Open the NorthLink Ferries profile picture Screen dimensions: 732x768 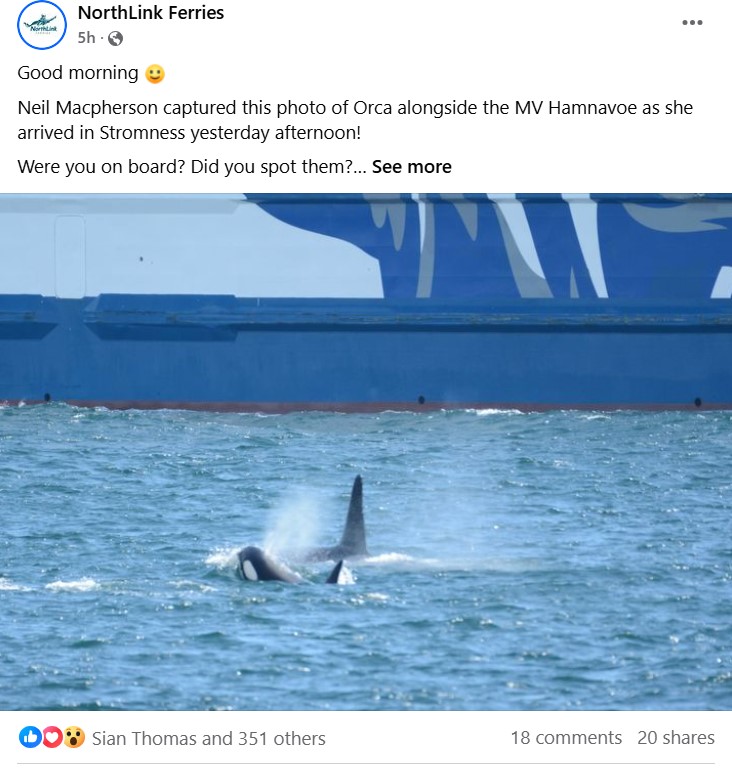[42, 25]
